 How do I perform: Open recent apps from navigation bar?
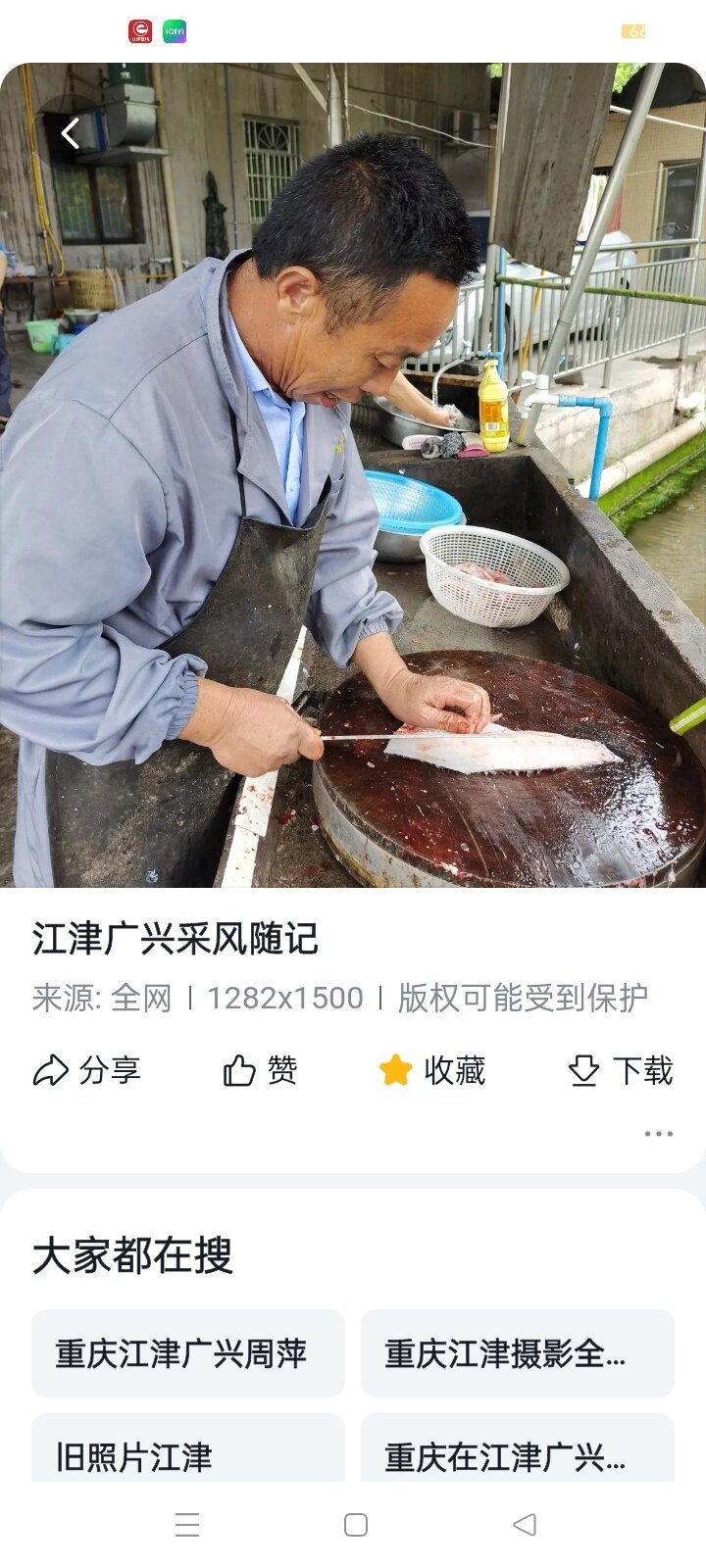tap(187, 1525)
